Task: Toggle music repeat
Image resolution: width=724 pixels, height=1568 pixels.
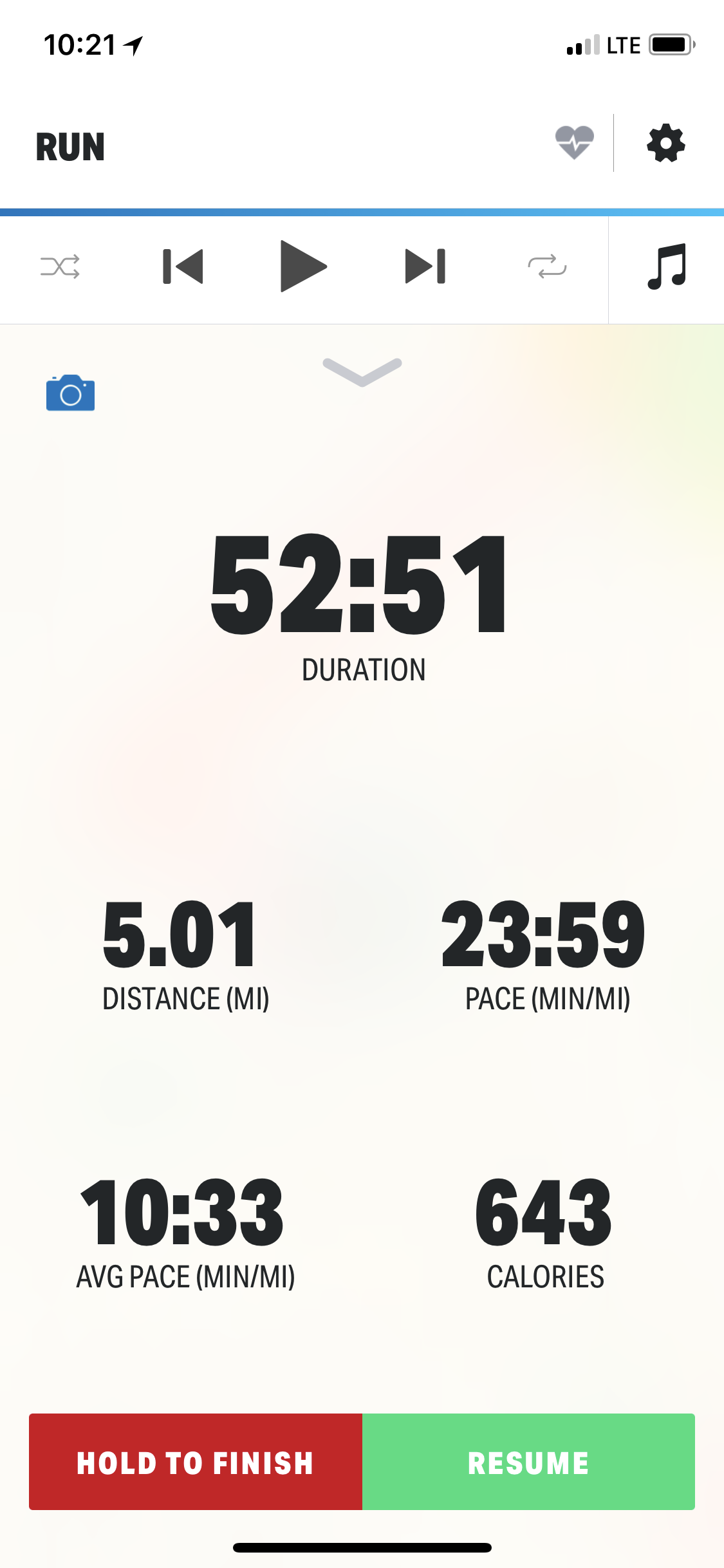Action: (x=547, y=266)
